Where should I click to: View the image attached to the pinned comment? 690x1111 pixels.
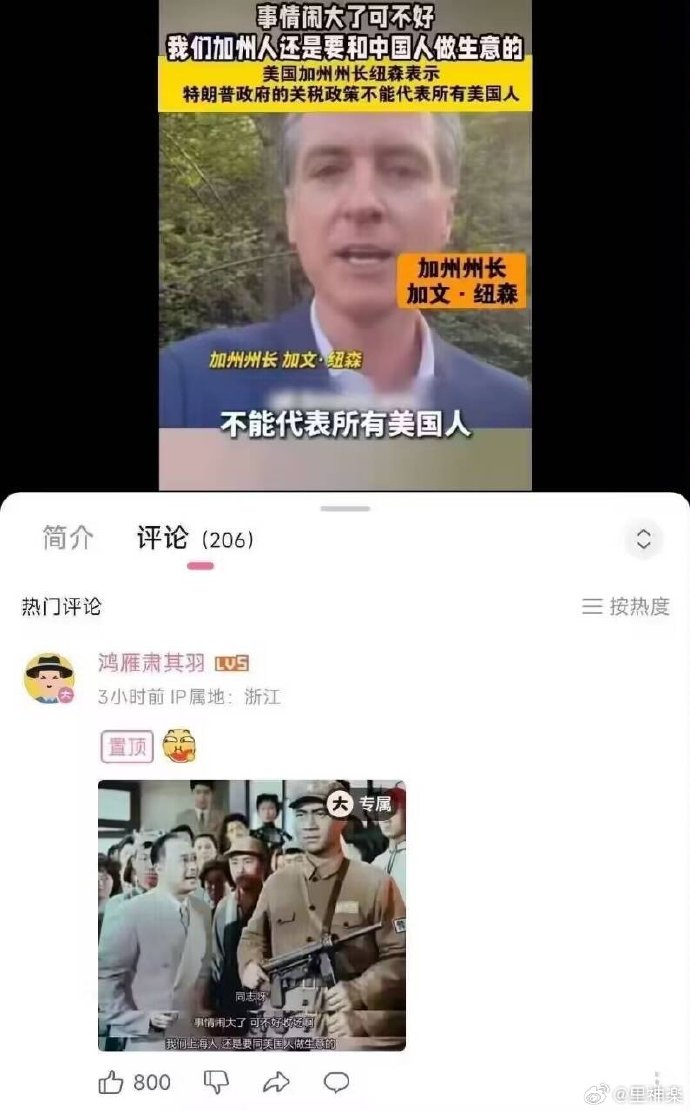tap(251, 915)
